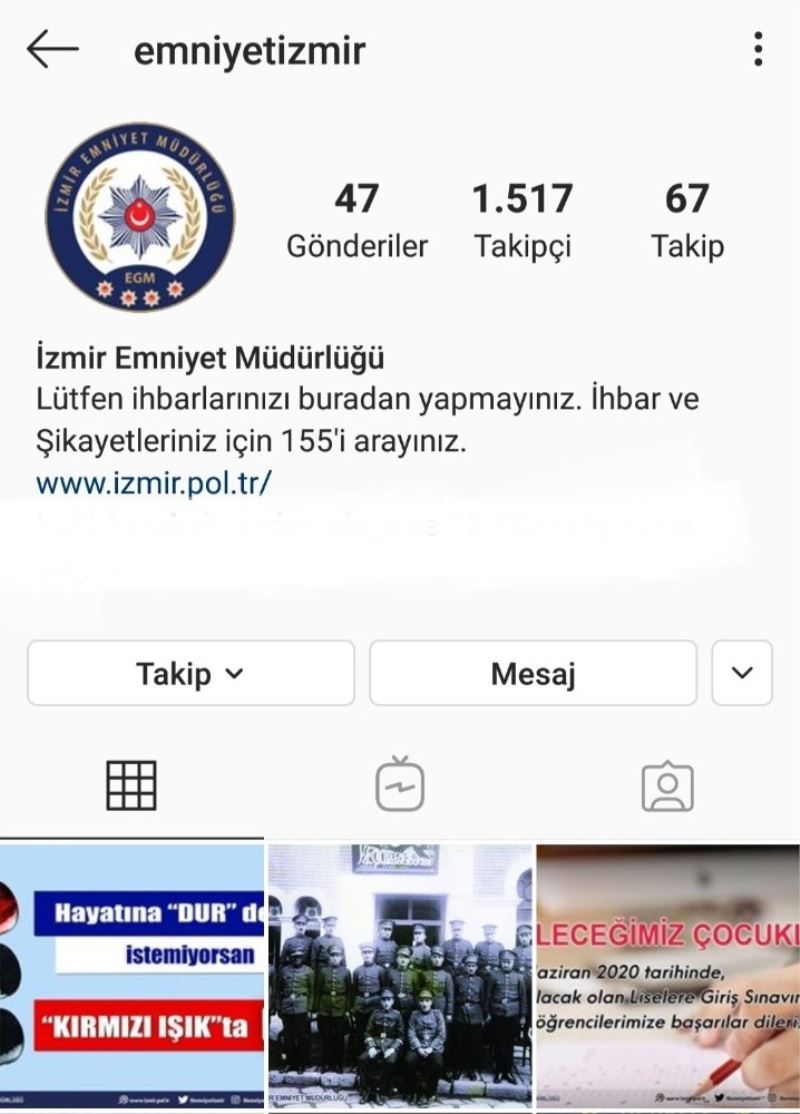This screenshot has width=800, height=1114.
Task: Switch to the tagged photos tab
Action: (x=667, y=785)
